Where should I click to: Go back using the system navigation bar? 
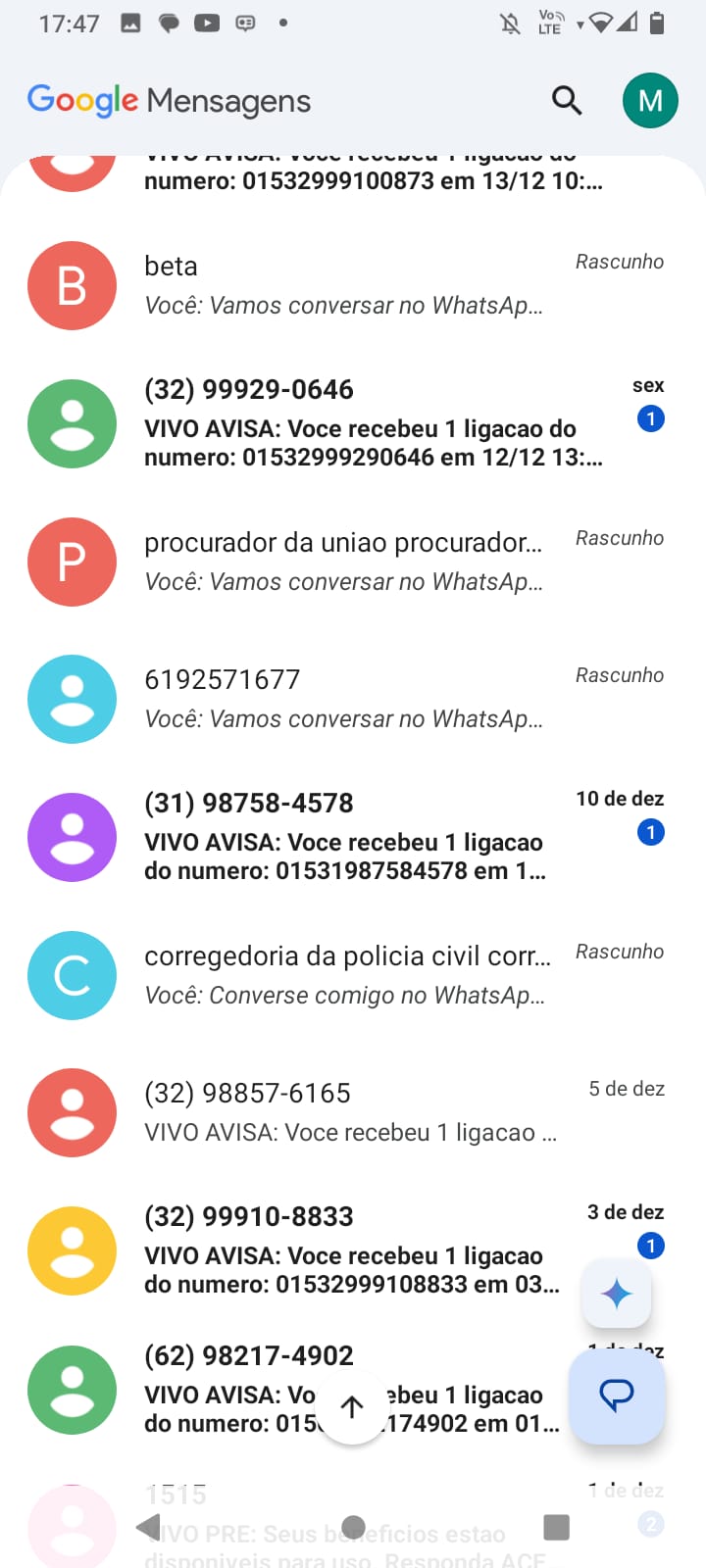149,1527
